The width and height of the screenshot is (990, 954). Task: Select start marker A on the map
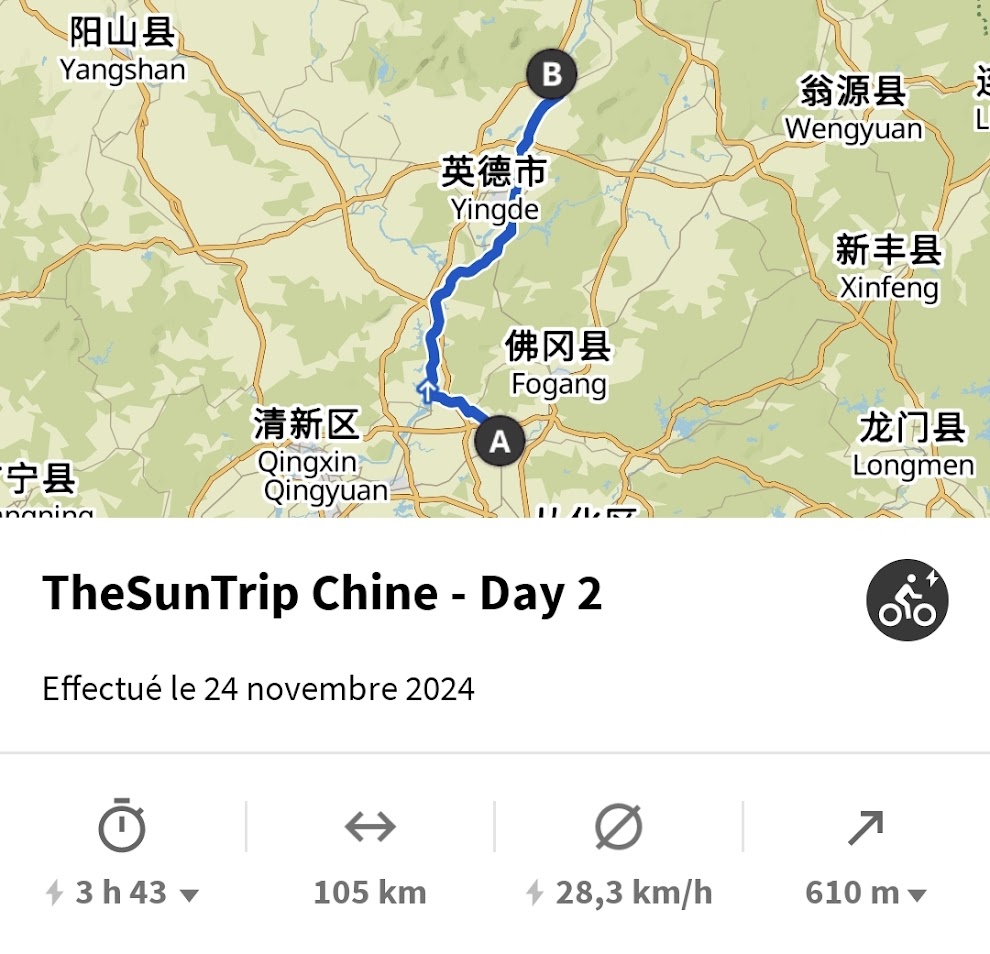pyautogui.click(x=499, y=441)
